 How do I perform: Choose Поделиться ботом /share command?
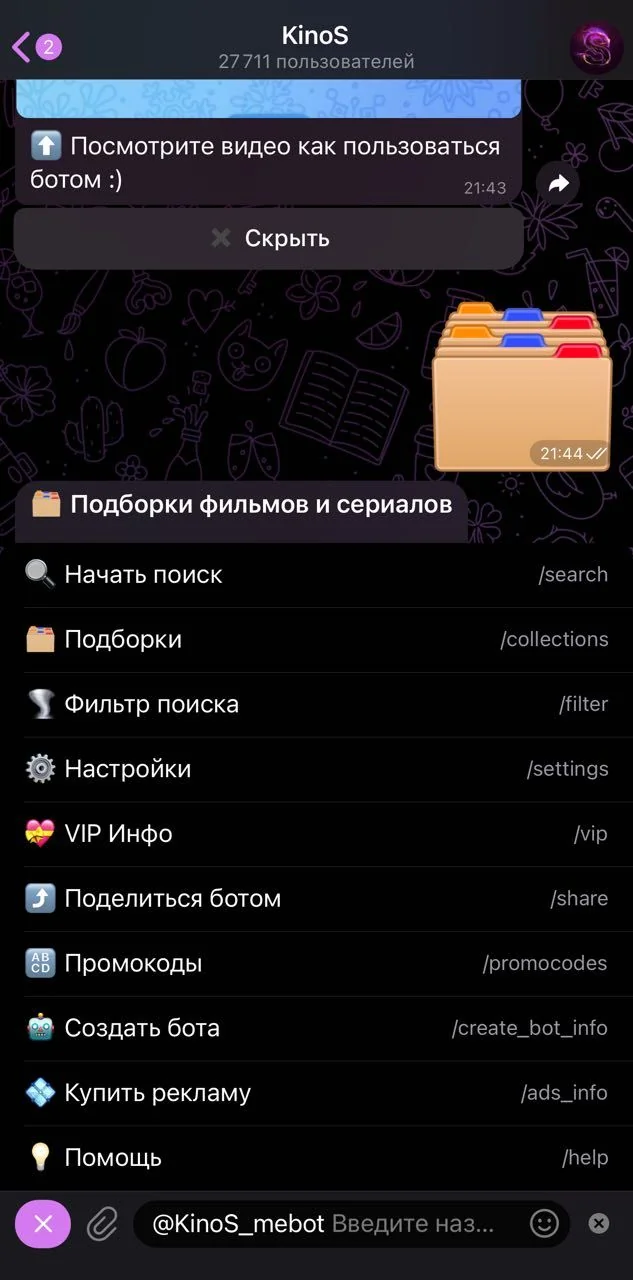[x=316, y=899]
